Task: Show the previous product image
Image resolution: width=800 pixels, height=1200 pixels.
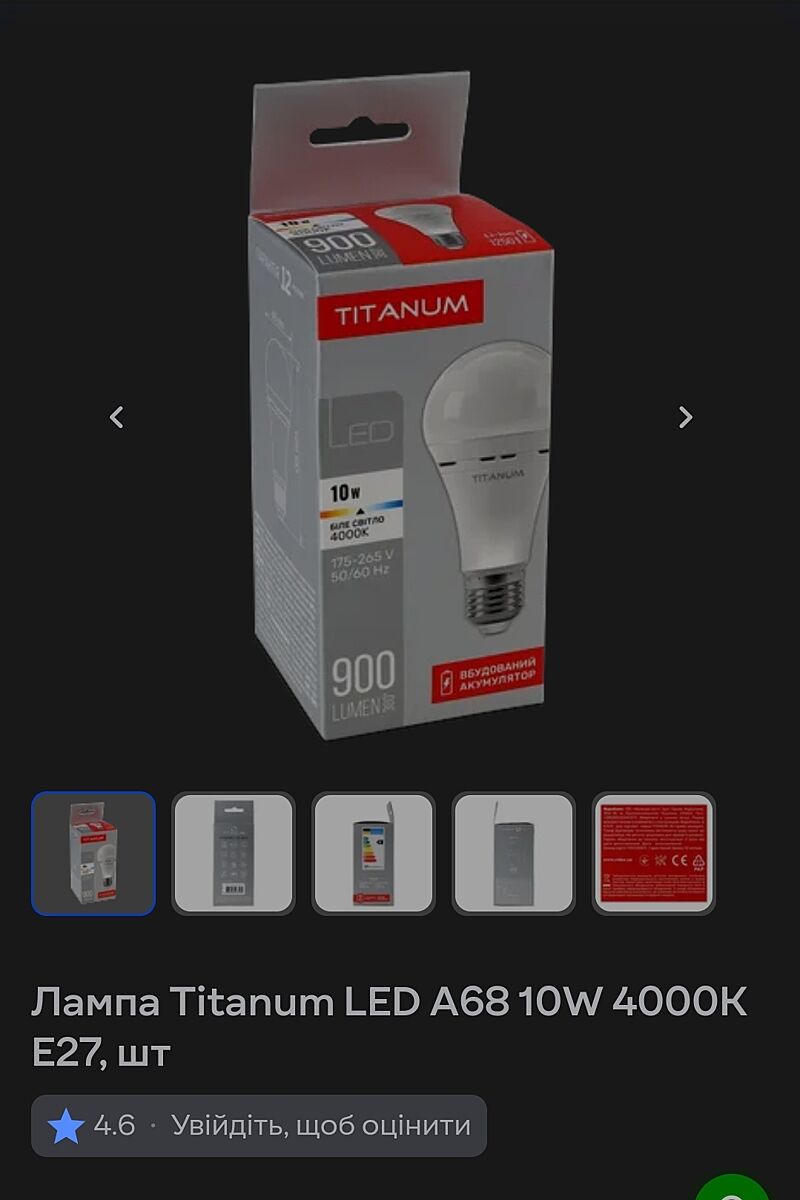Action: point(116,417)
